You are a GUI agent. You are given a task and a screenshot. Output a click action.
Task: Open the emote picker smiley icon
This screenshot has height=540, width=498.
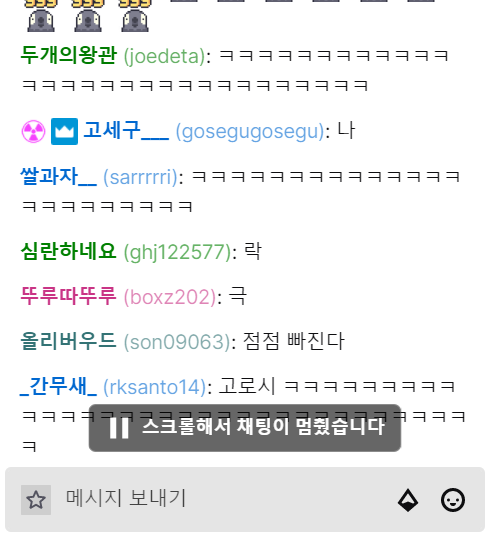click(453, 500)
